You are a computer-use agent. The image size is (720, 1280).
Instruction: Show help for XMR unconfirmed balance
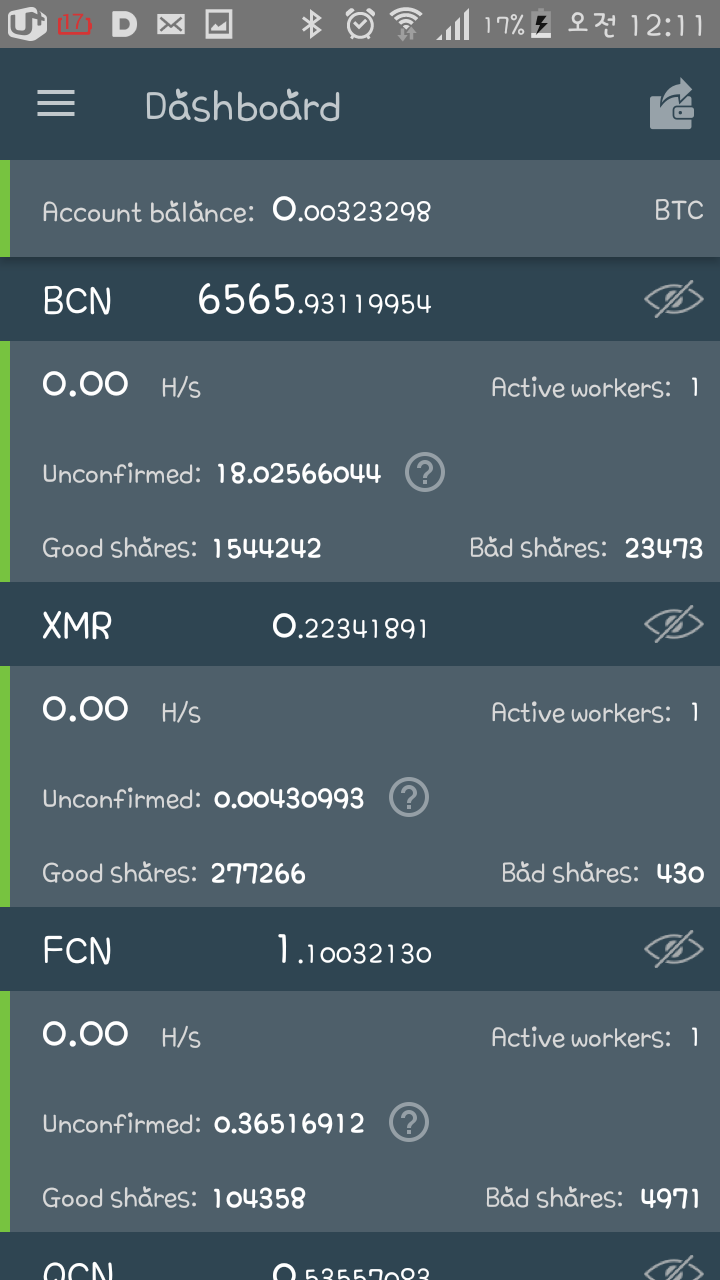(x=409, y=797)
